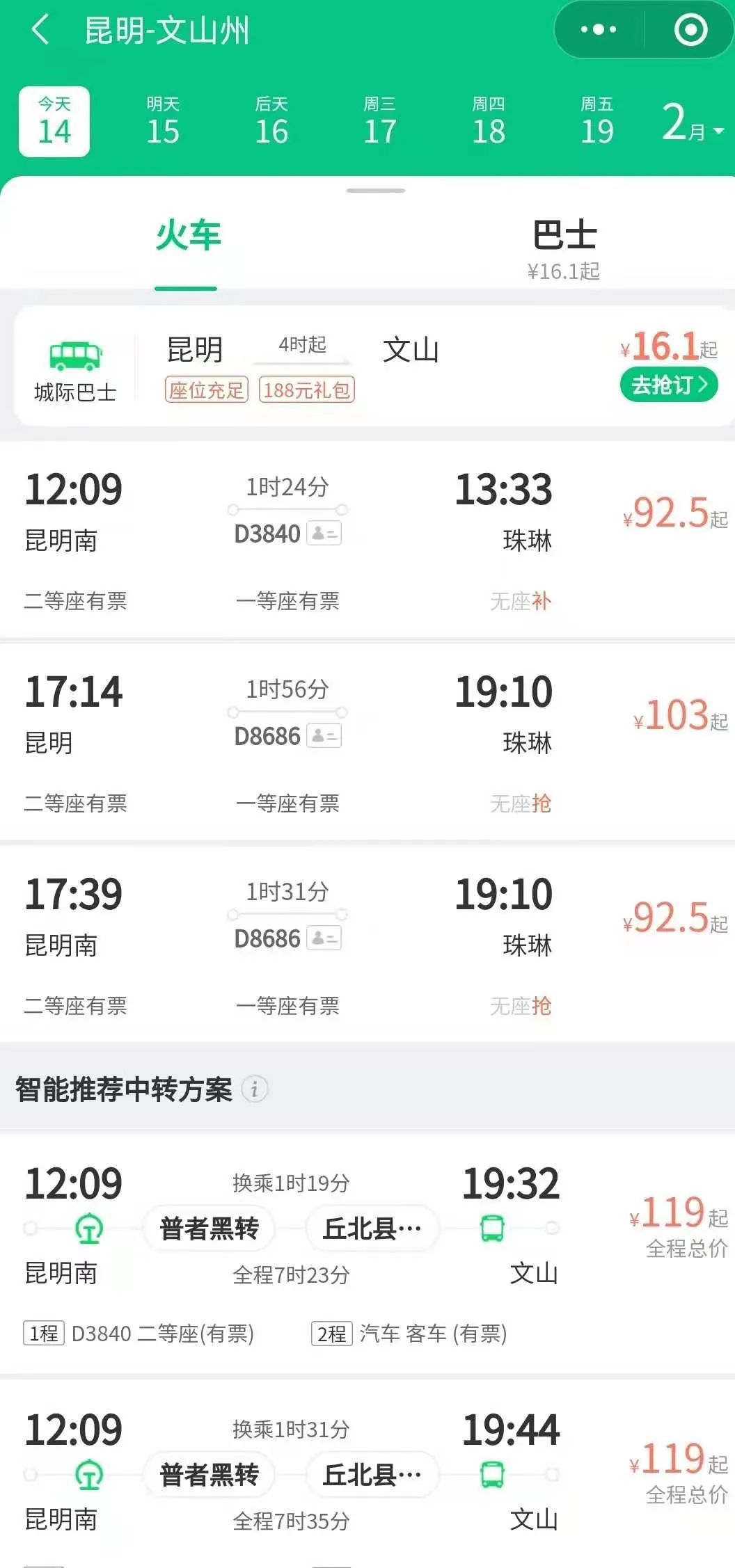The height and width of the screenshot is (1568, 735).
Task: Open the 2月 month calendar dropdown
Action: (692, 123)
